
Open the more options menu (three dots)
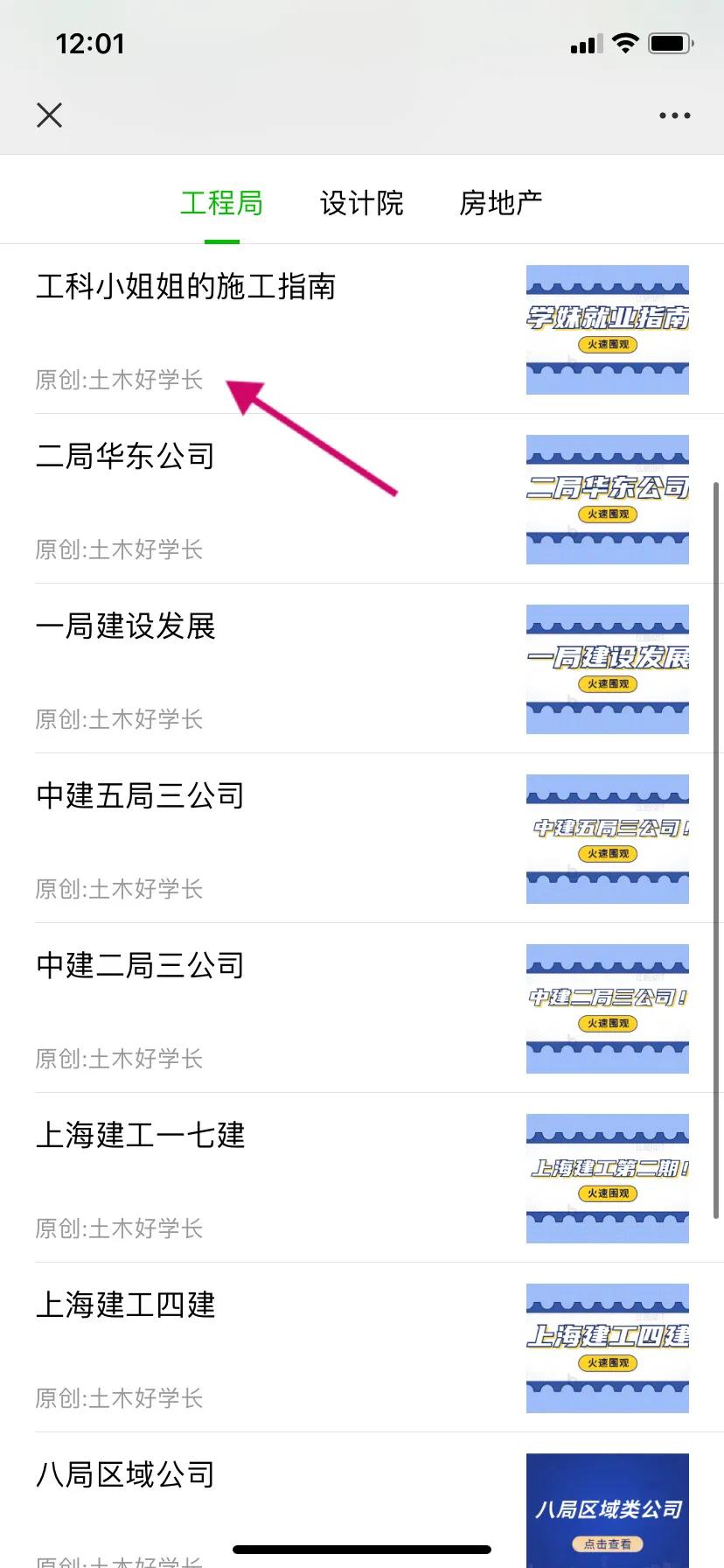coord(674,115)
